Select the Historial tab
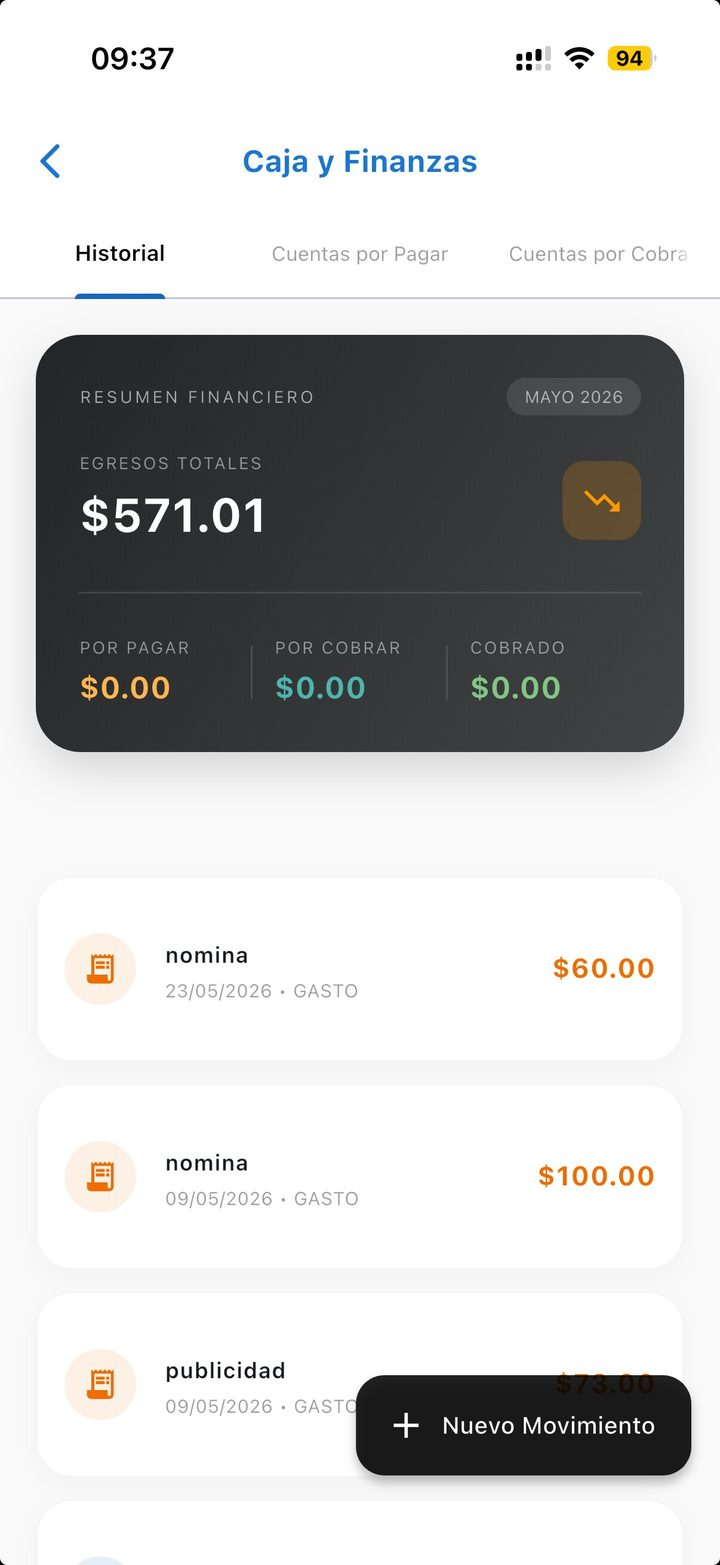The height and width of the screenshot is (1565, 720). 120,254
